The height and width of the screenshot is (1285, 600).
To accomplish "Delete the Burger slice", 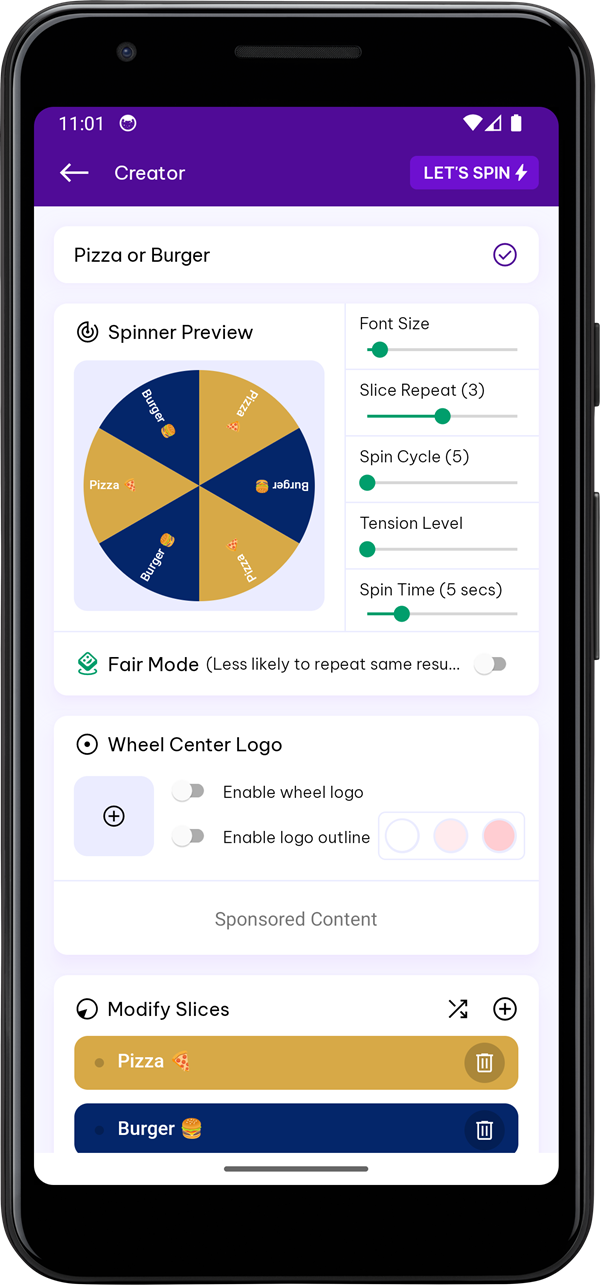I will coord(484,1130).
